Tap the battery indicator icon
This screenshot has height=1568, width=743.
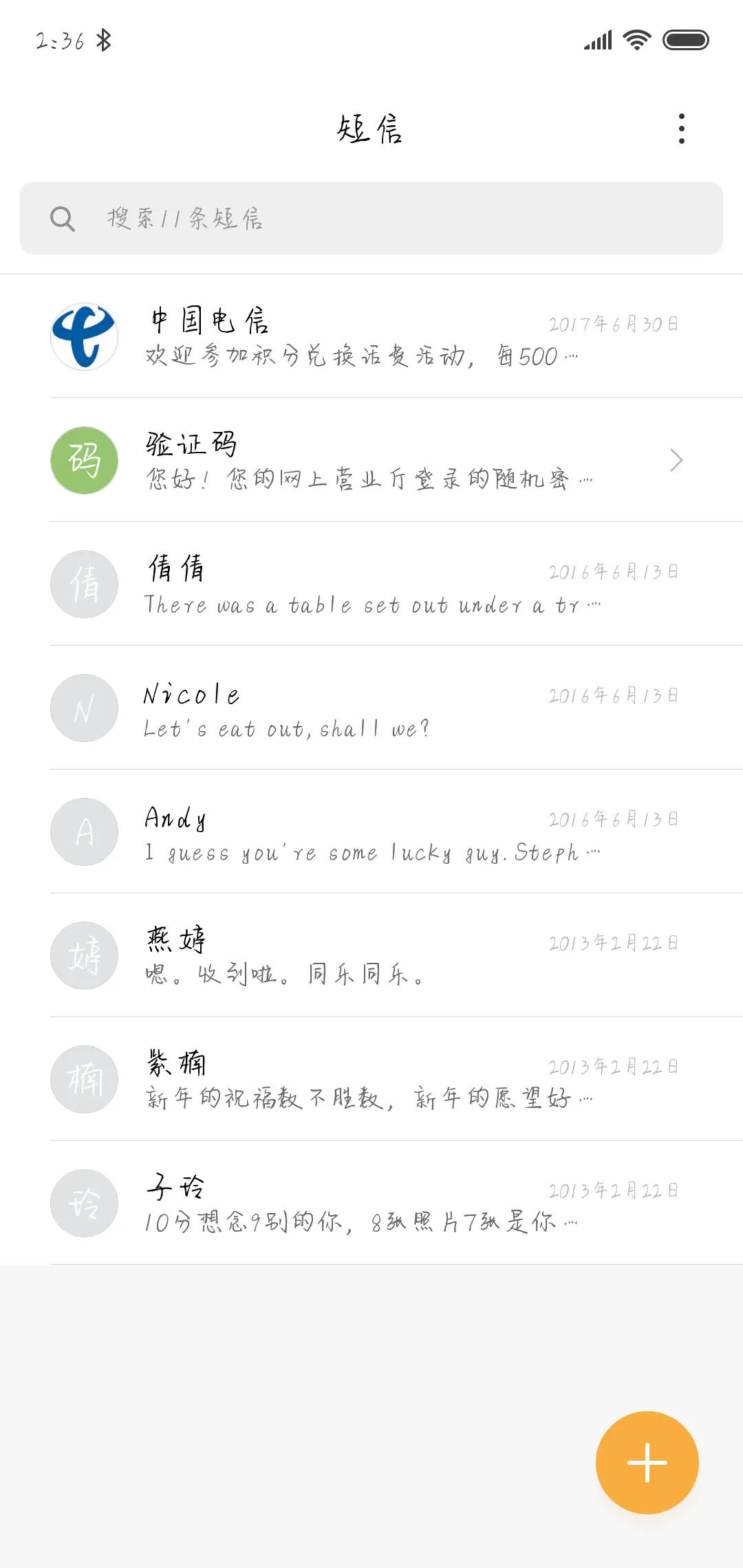[685, 39]
